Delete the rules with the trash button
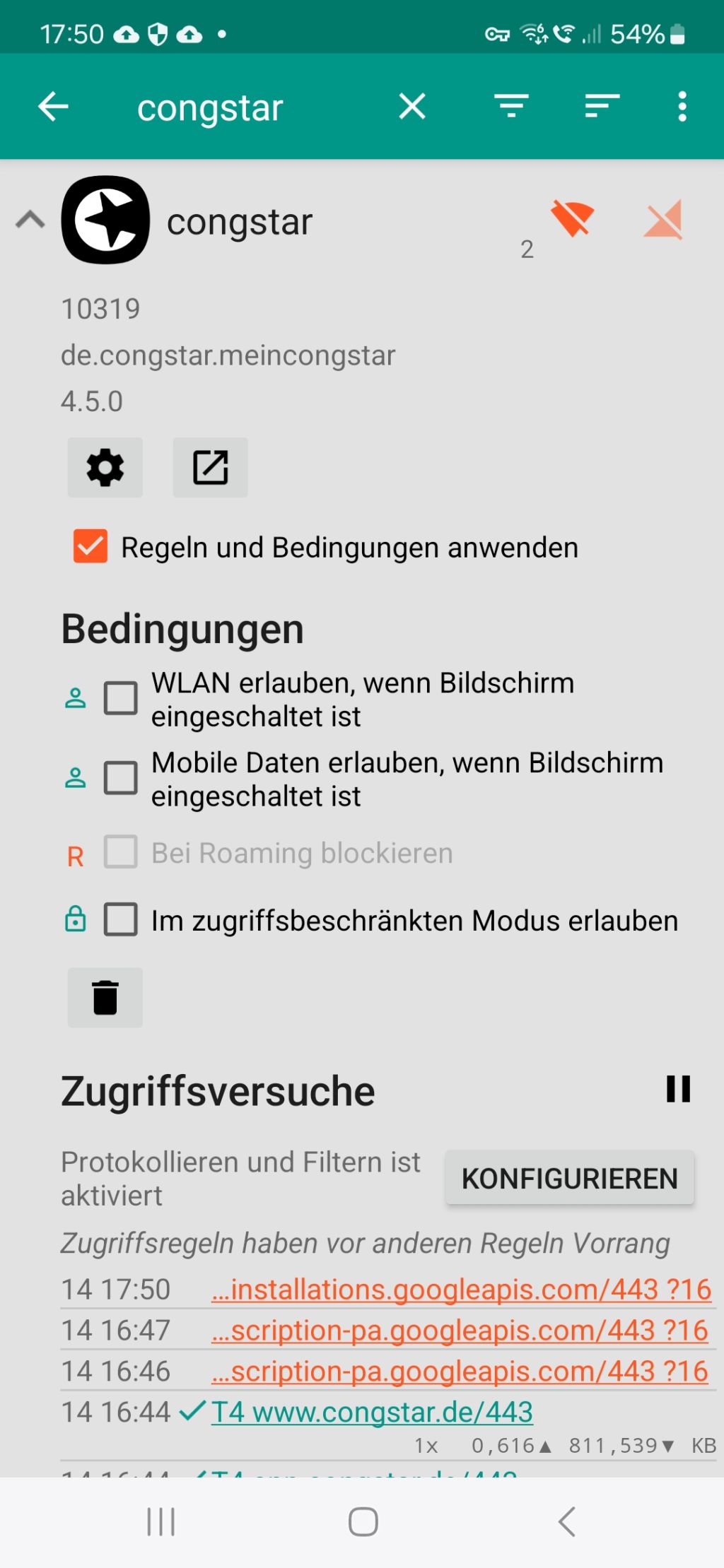 pyautogui.click(x=105, y=997)
